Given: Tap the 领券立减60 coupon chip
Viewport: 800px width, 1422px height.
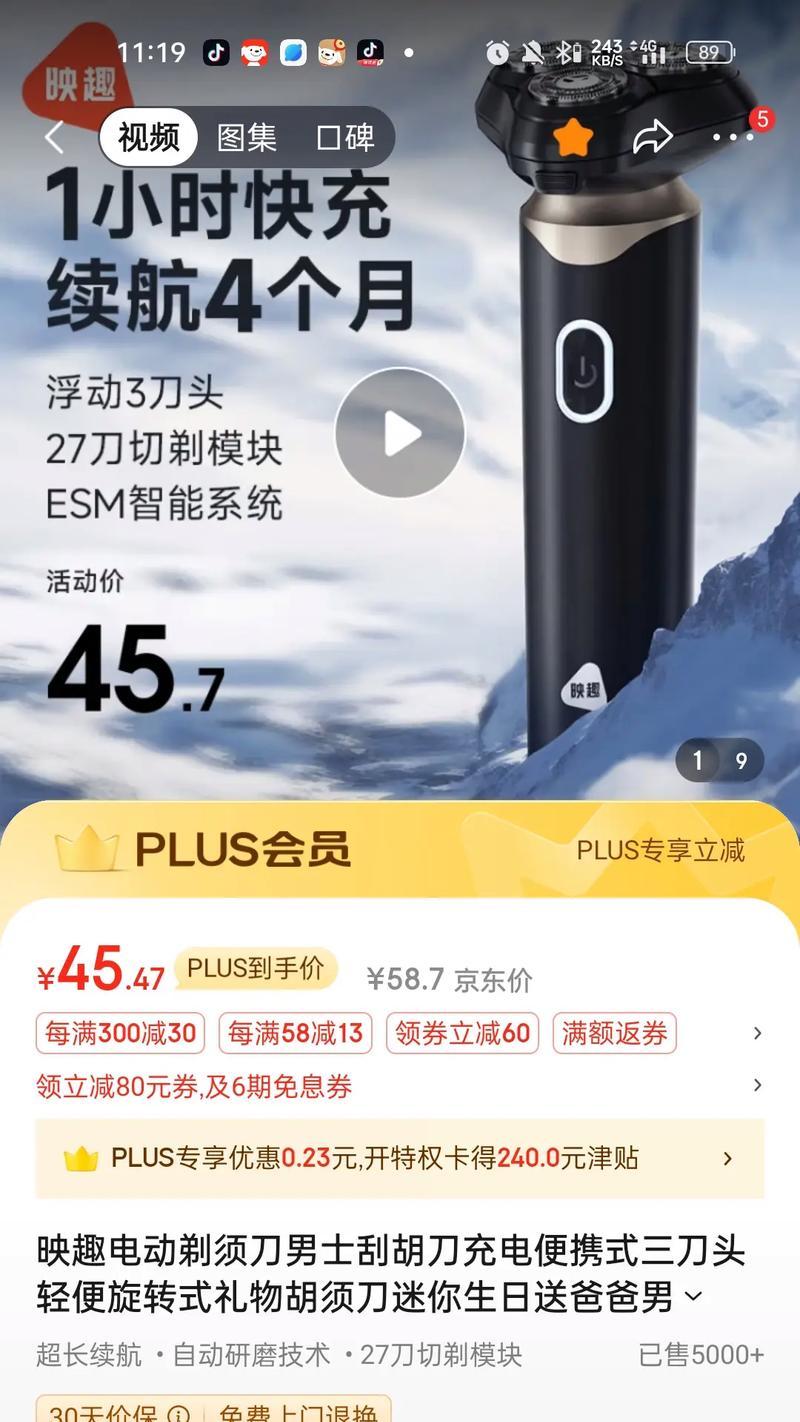Looking at the screenshot, I should coord(462,1033).
